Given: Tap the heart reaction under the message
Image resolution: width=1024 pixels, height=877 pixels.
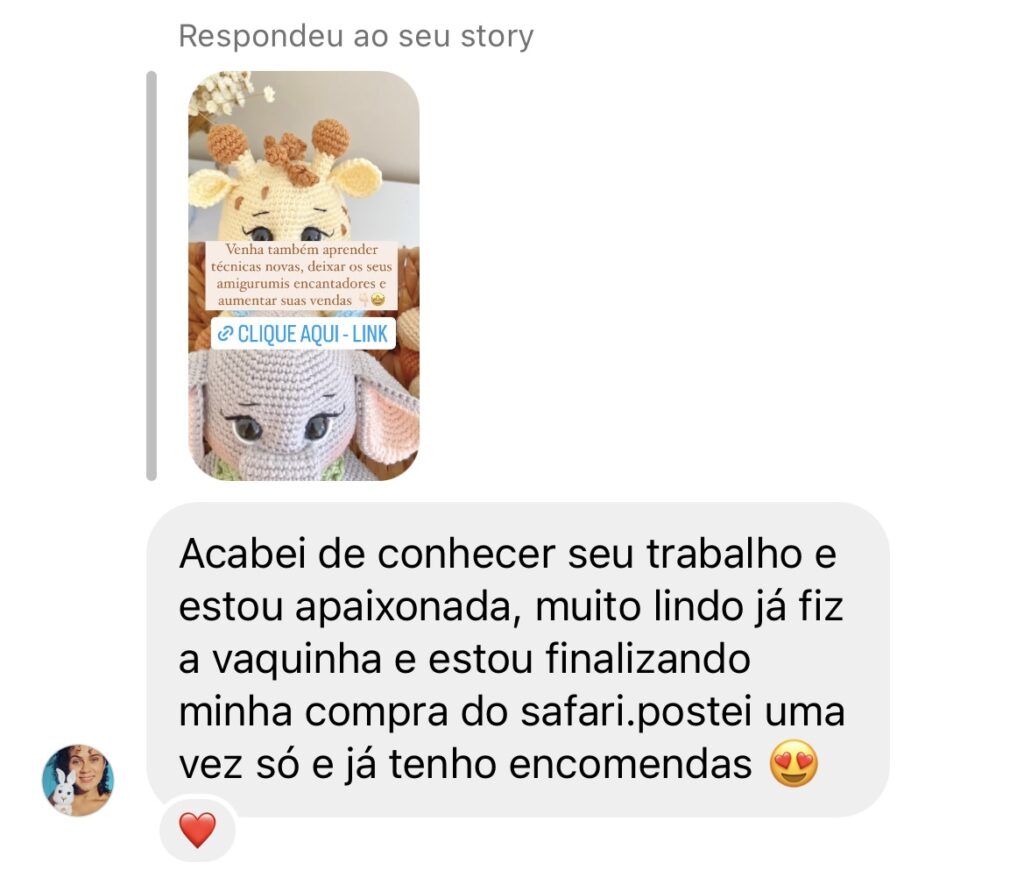Looking at the screenshot, I should click(x=197, y=830).
